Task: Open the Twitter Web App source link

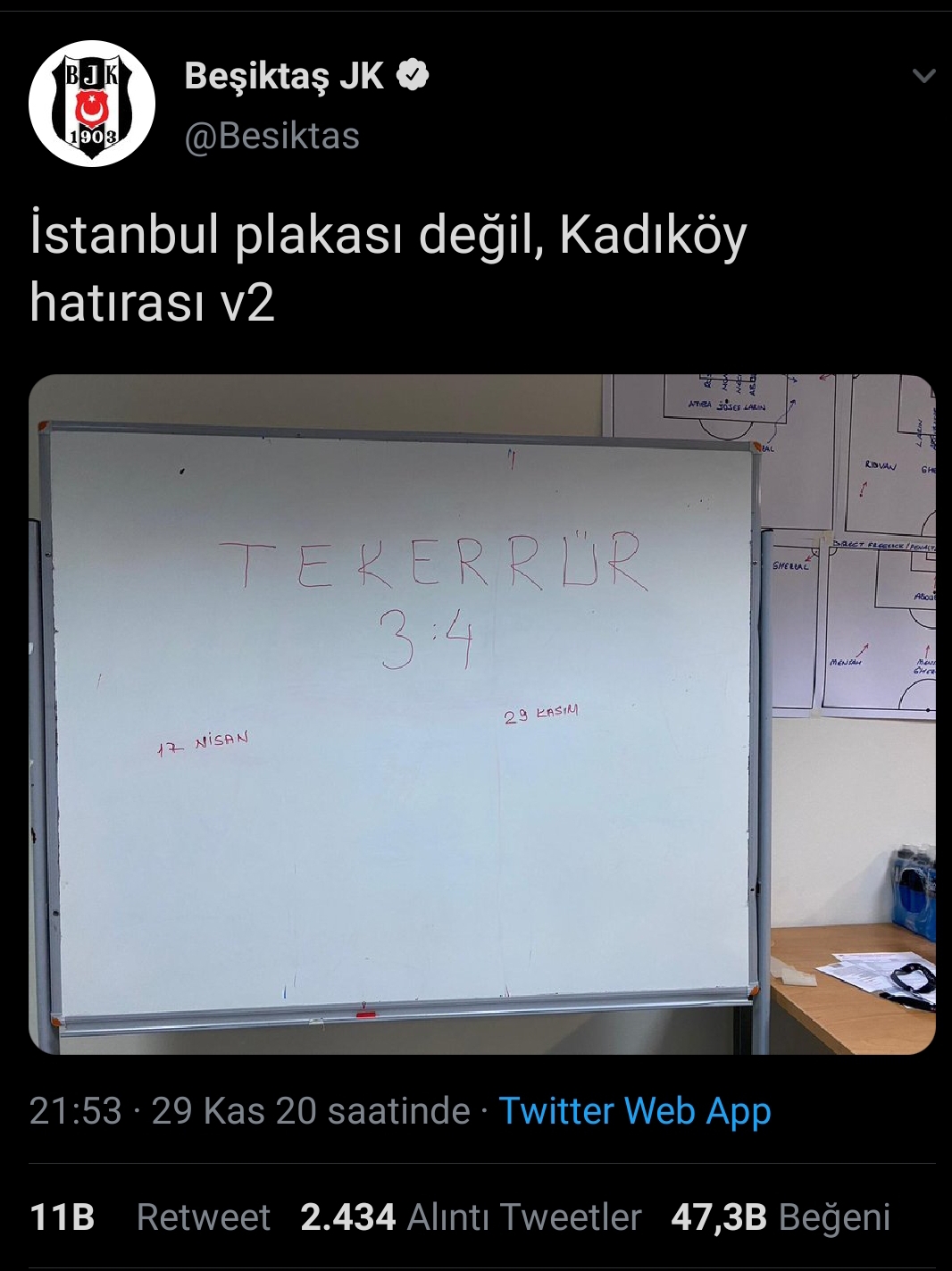Action: pyautogui.click(x=634, y=1111)
